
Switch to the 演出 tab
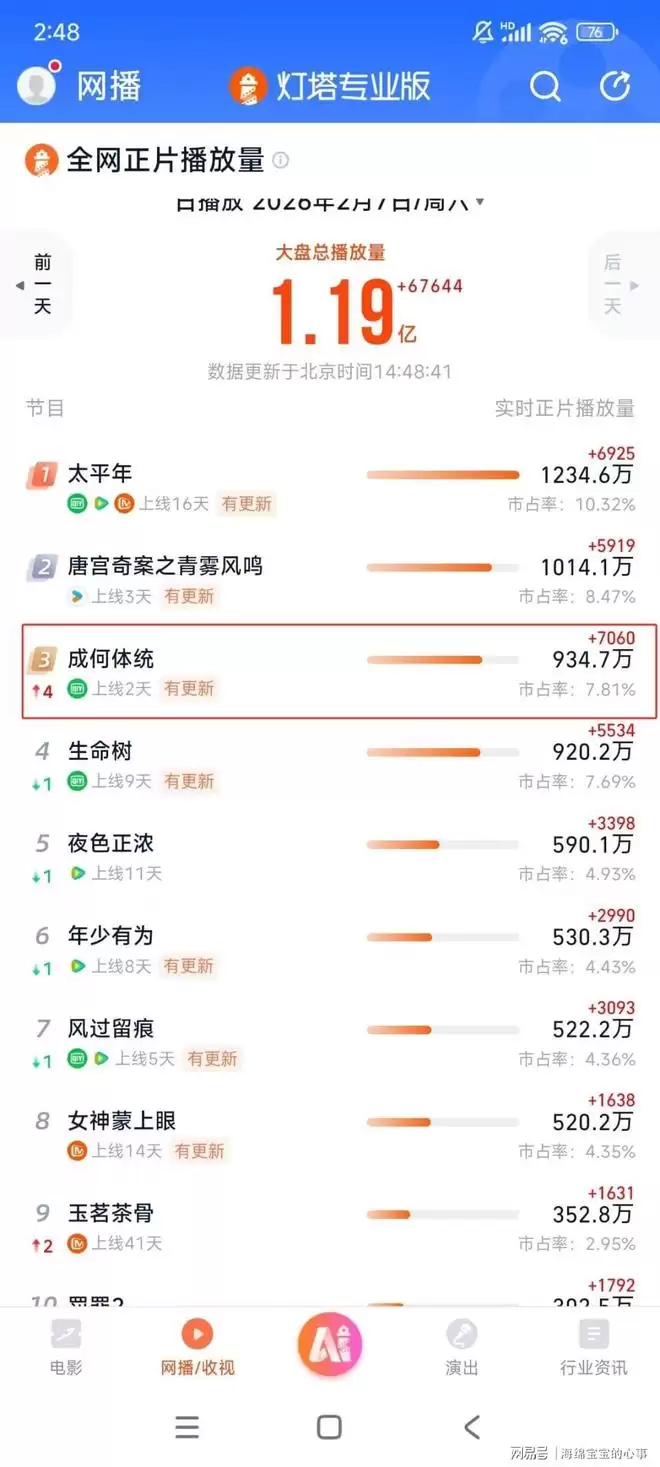tap(461, 1347)
